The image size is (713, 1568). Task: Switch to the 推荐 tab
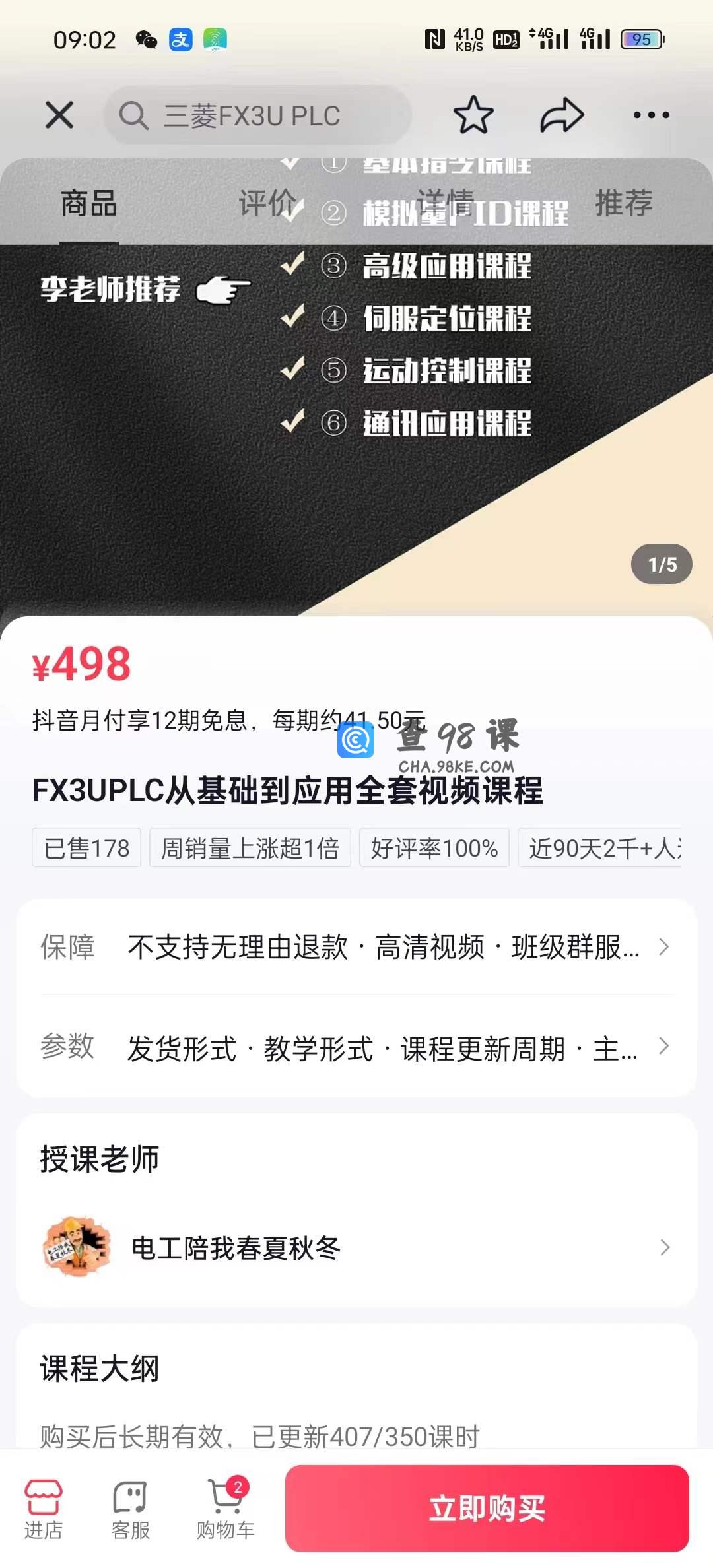click(x=624, y=203)
